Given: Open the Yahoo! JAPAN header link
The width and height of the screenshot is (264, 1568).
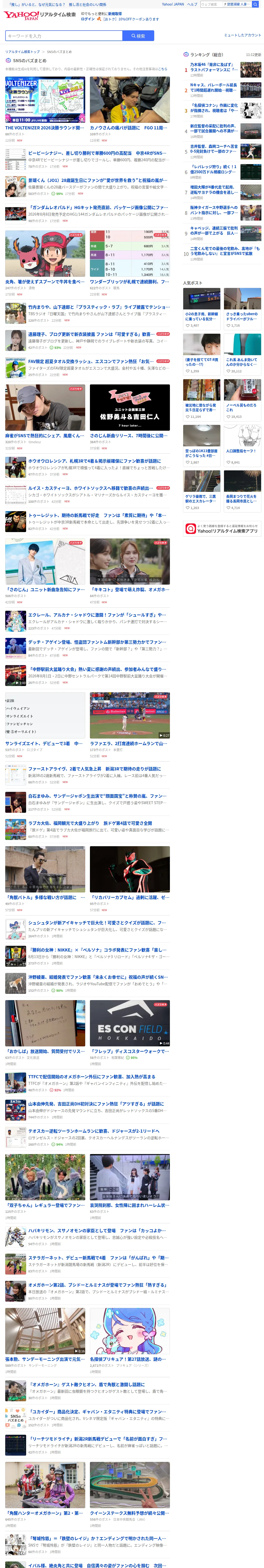Looking at the screenshot, I should 173,4.
